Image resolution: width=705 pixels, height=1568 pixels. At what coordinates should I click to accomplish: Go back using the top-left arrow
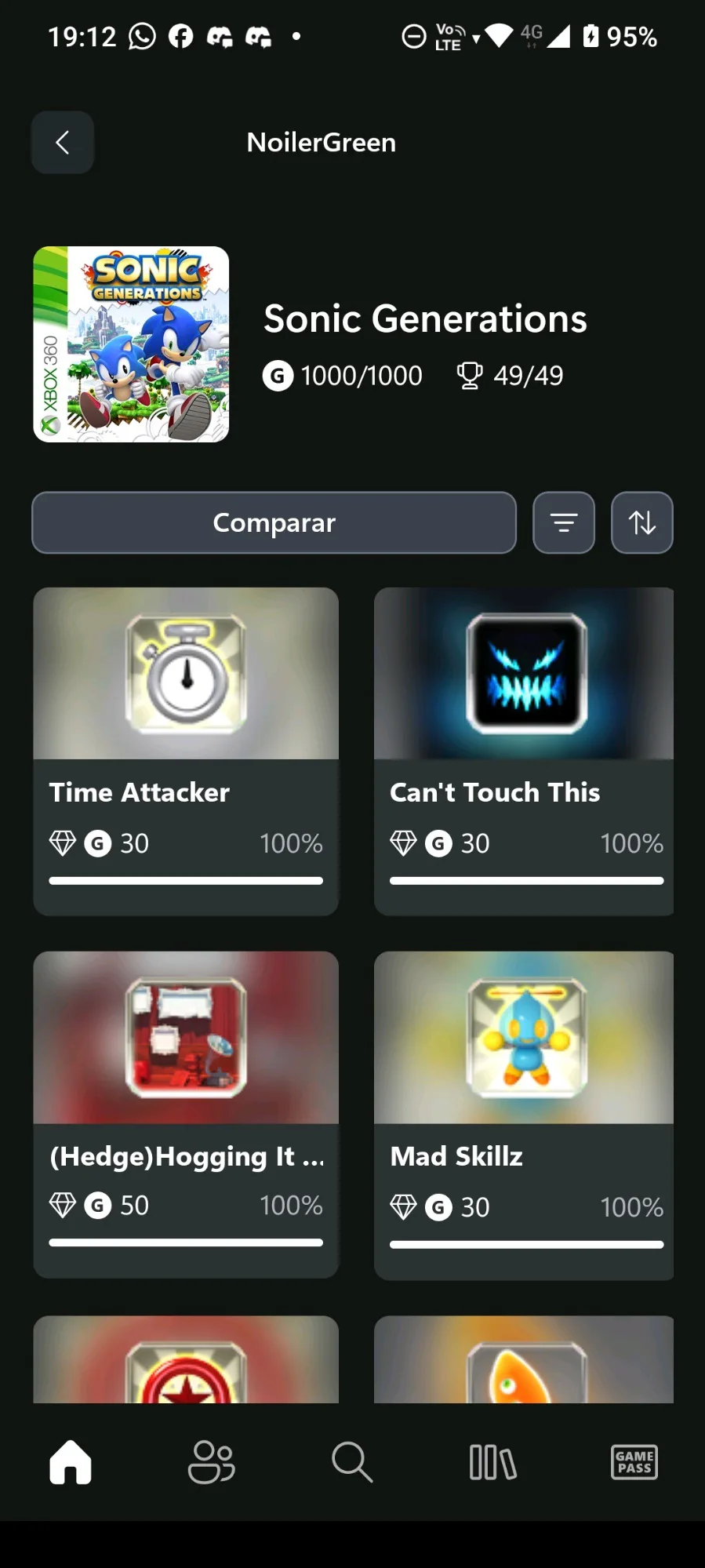(x=63, y=142)
